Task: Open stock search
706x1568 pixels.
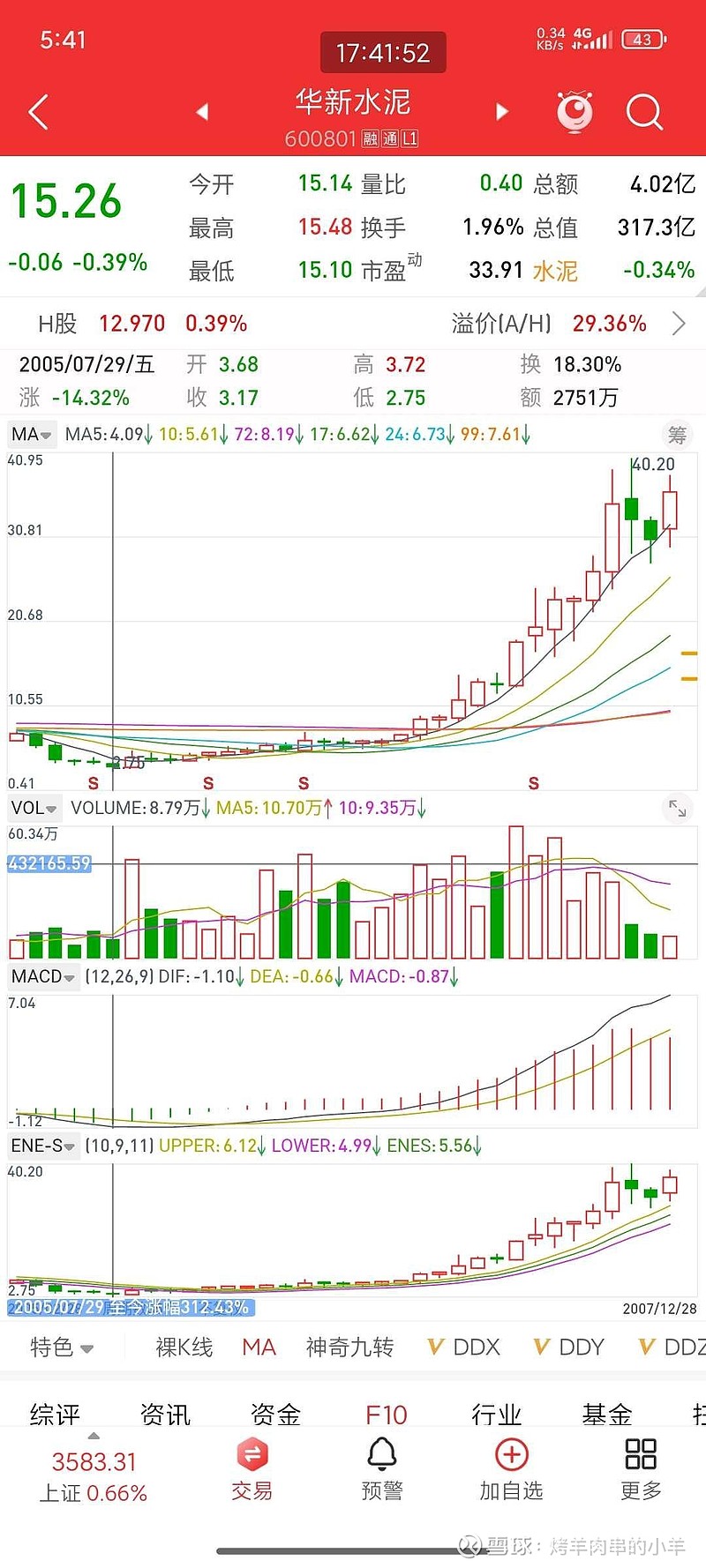Action: [x=644, y=112]
